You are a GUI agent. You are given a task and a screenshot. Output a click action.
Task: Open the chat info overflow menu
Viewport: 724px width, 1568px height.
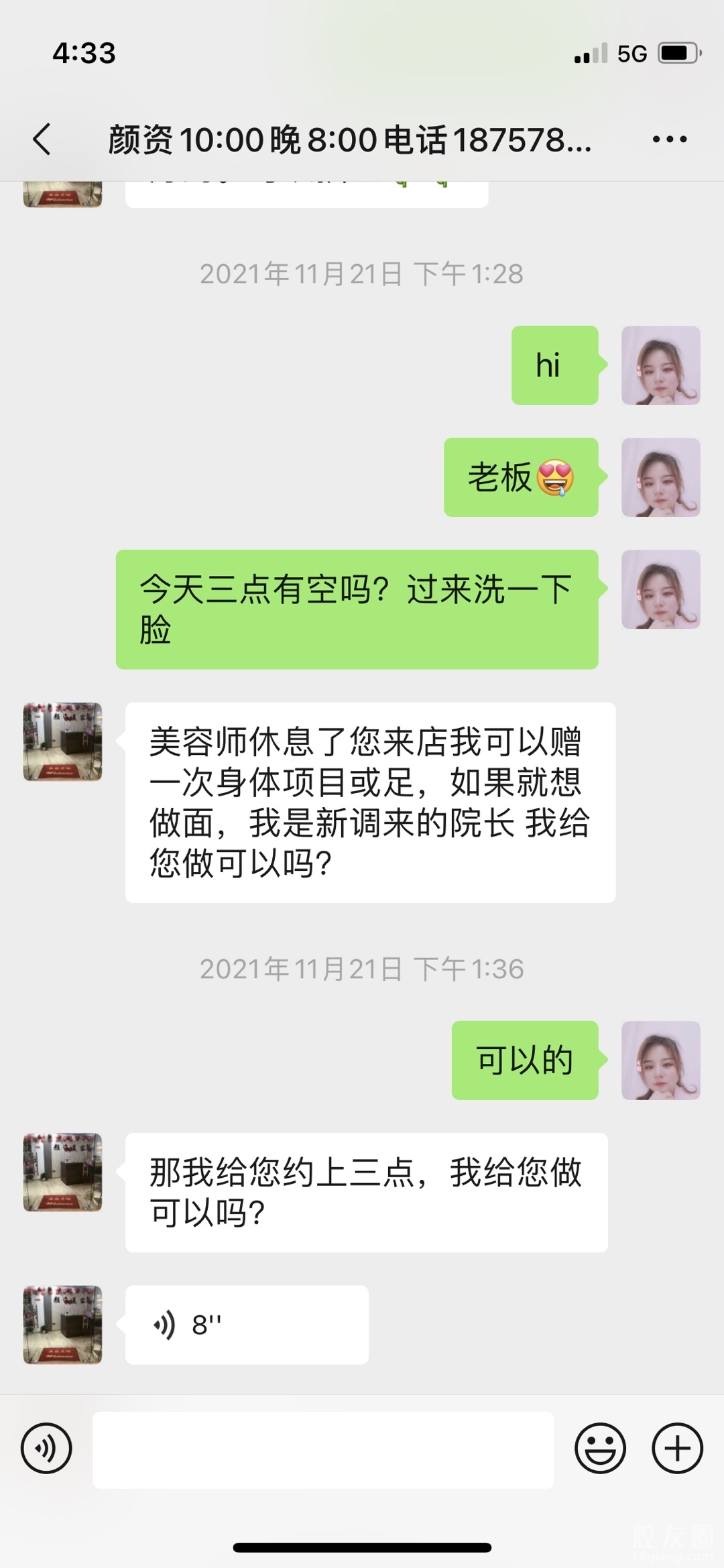tap(669, 139)
